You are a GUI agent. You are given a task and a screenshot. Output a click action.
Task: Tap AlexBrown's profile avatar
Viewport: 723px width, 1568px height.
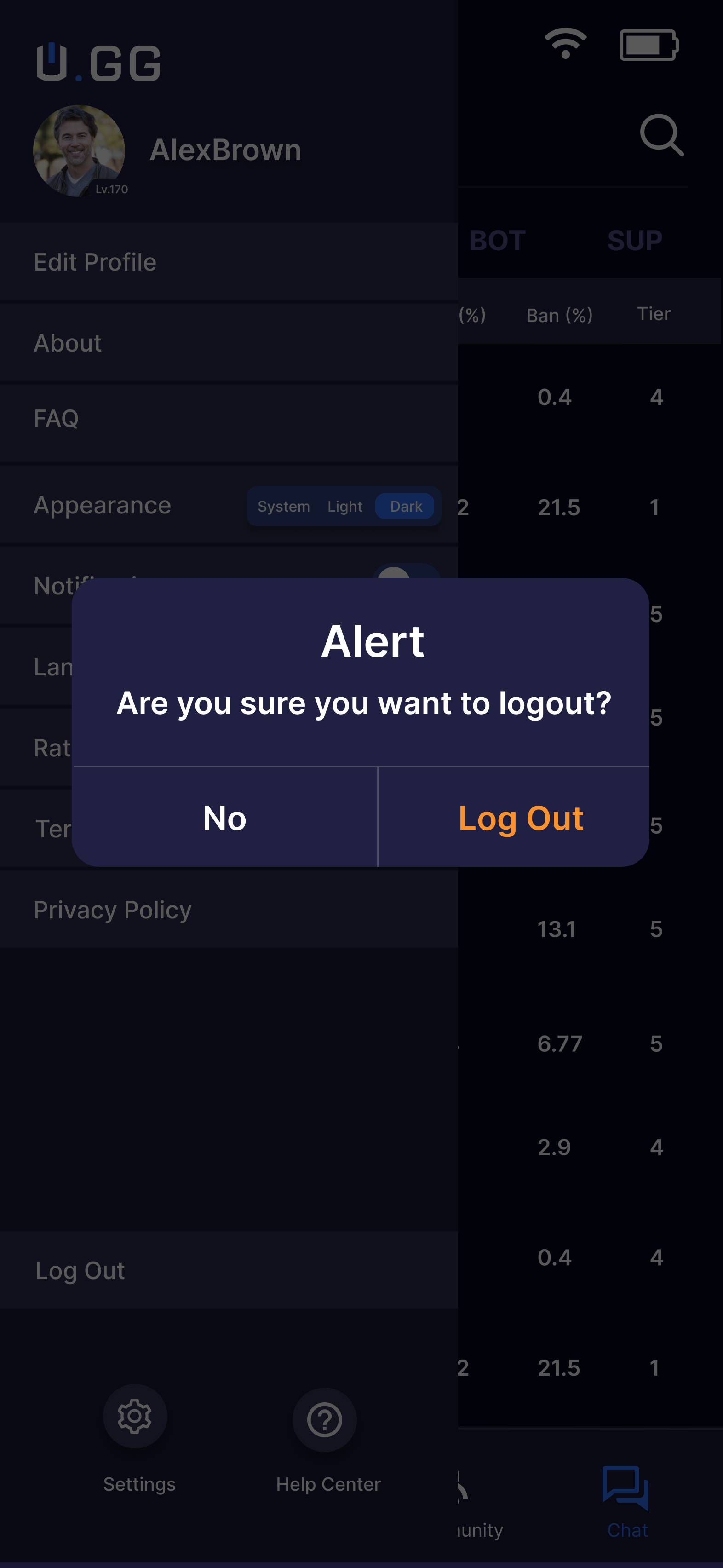(x=79, y=151)
